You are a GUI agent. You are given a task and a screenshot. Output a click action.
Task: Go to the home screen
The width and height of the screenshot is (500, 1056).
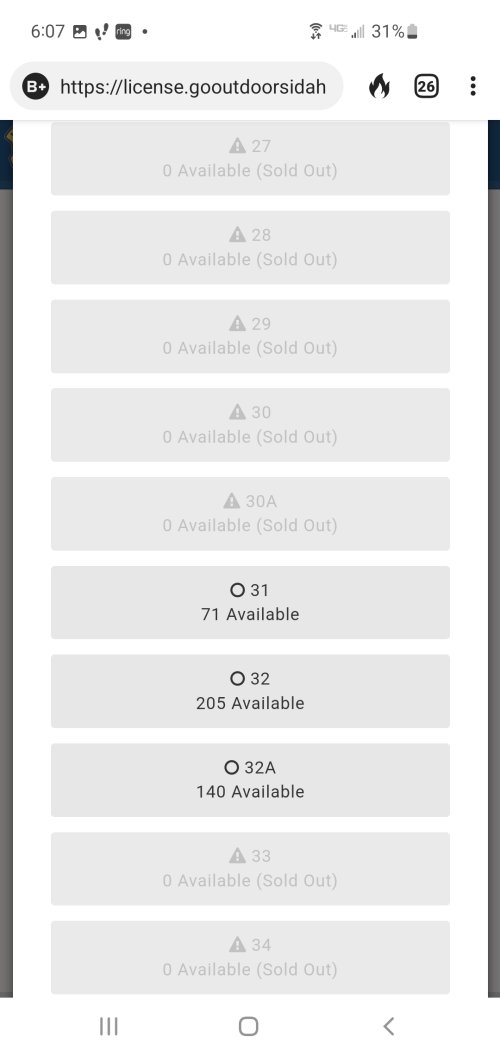coord(249,1026)
